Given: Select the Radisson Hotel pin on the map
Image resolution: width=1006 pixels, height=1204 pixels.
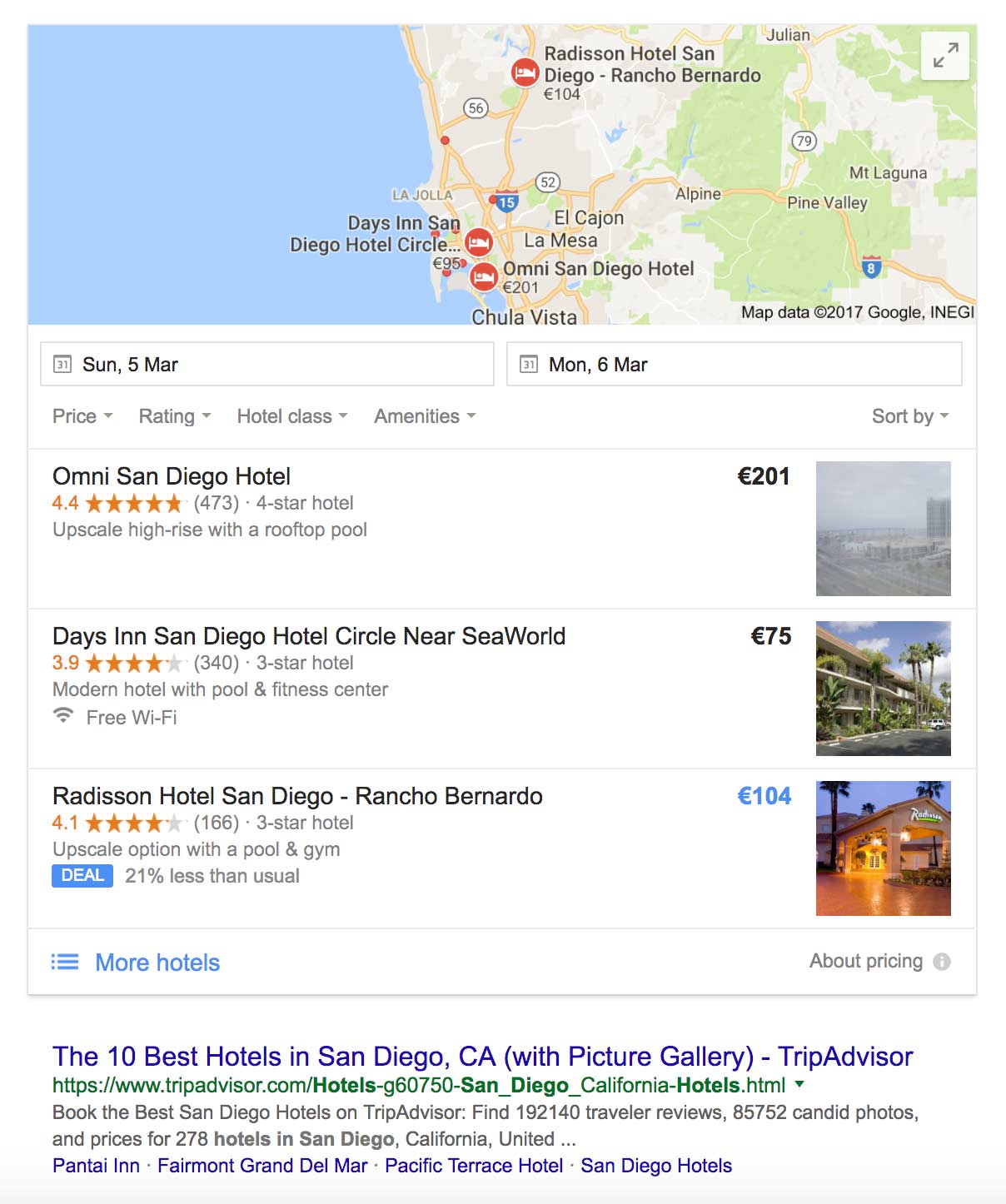Looking at the screenshot, I should pyautogui.click(x=525, y=73).
